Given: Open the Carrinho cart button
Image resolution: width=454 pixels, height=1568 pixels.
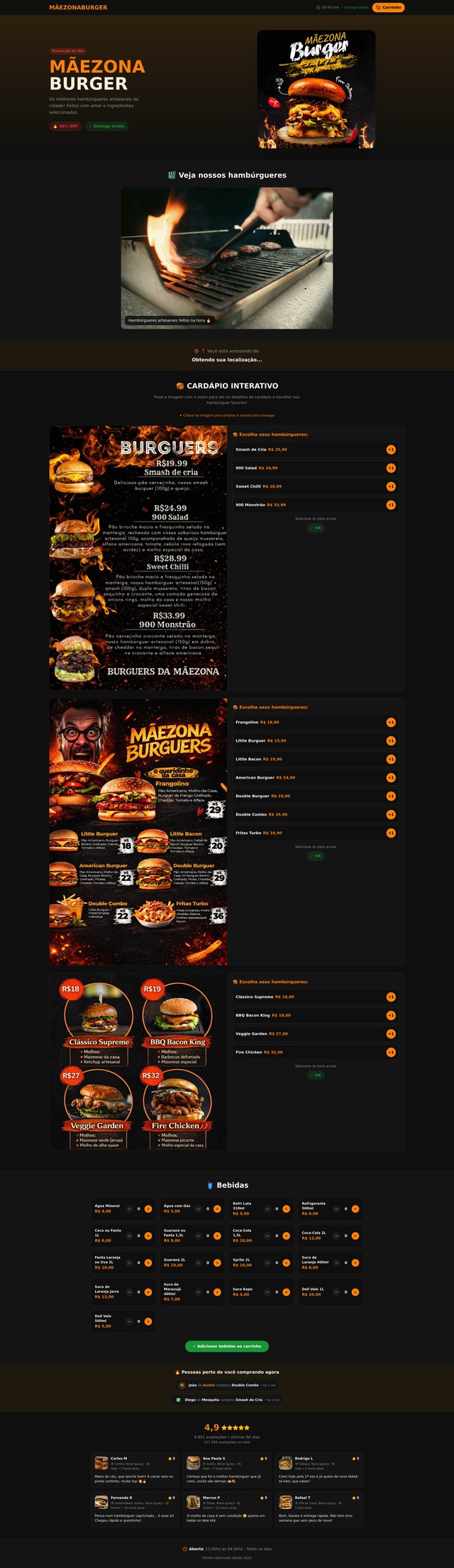Looking at the screenshot, I should click(388, 7).
